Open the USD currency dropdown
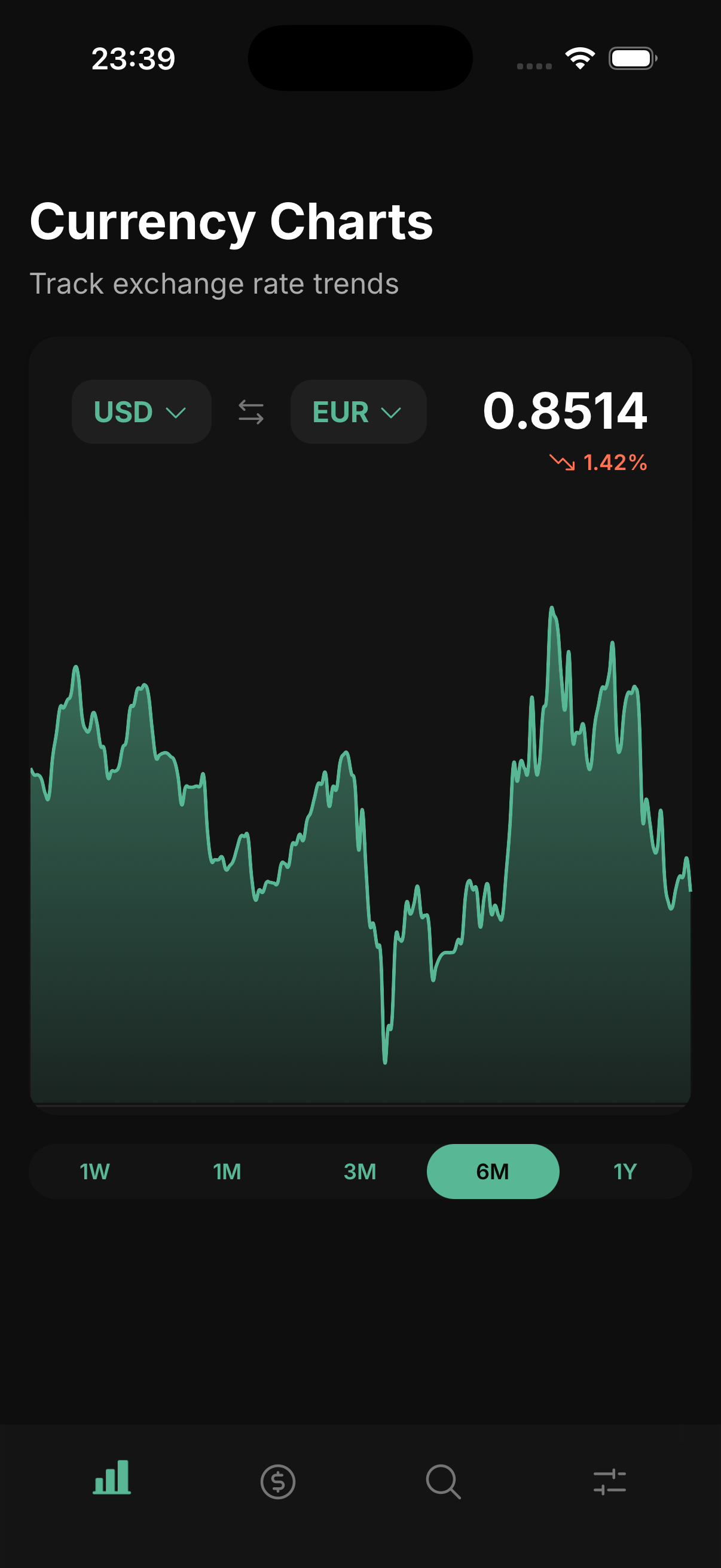The height and width of the screenshot is (1568, 721). pyautogui.click(x=141, y=412)
